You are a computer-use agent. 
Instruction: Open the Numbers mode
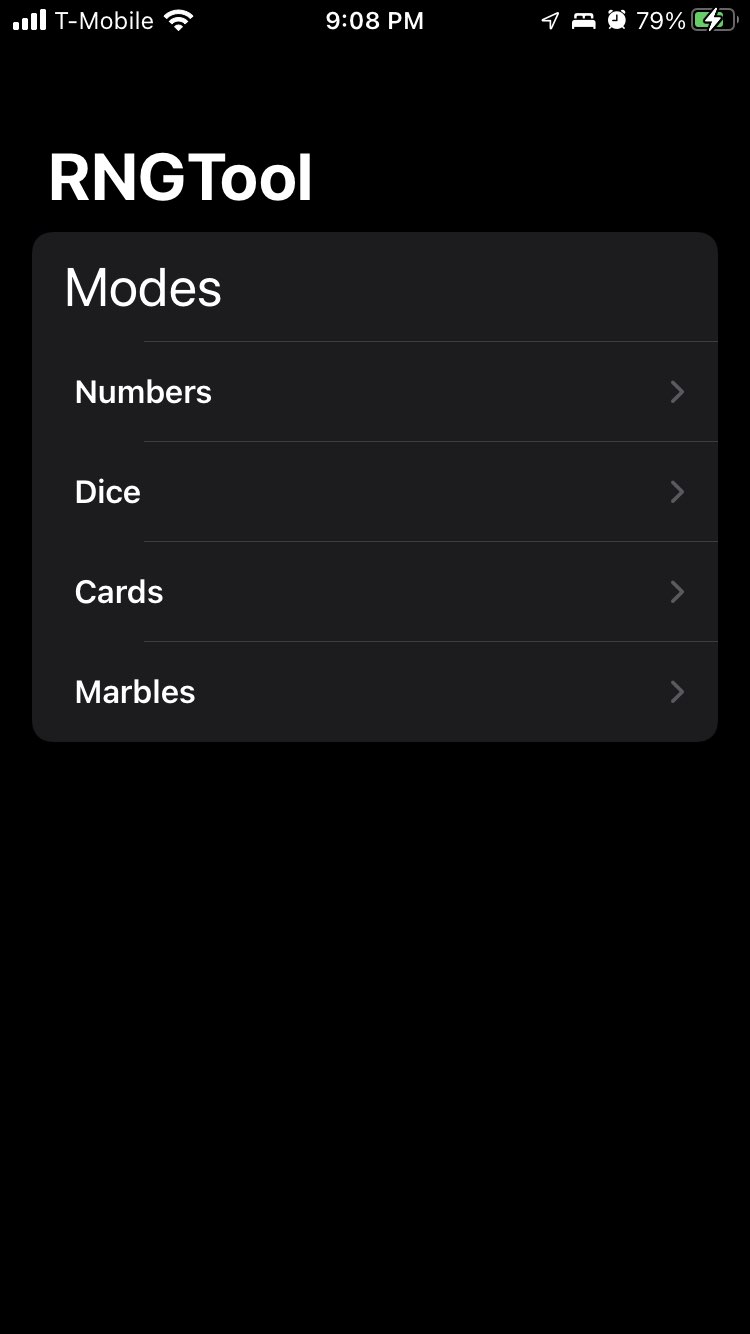pyautogui.click(x=374, y=392)
